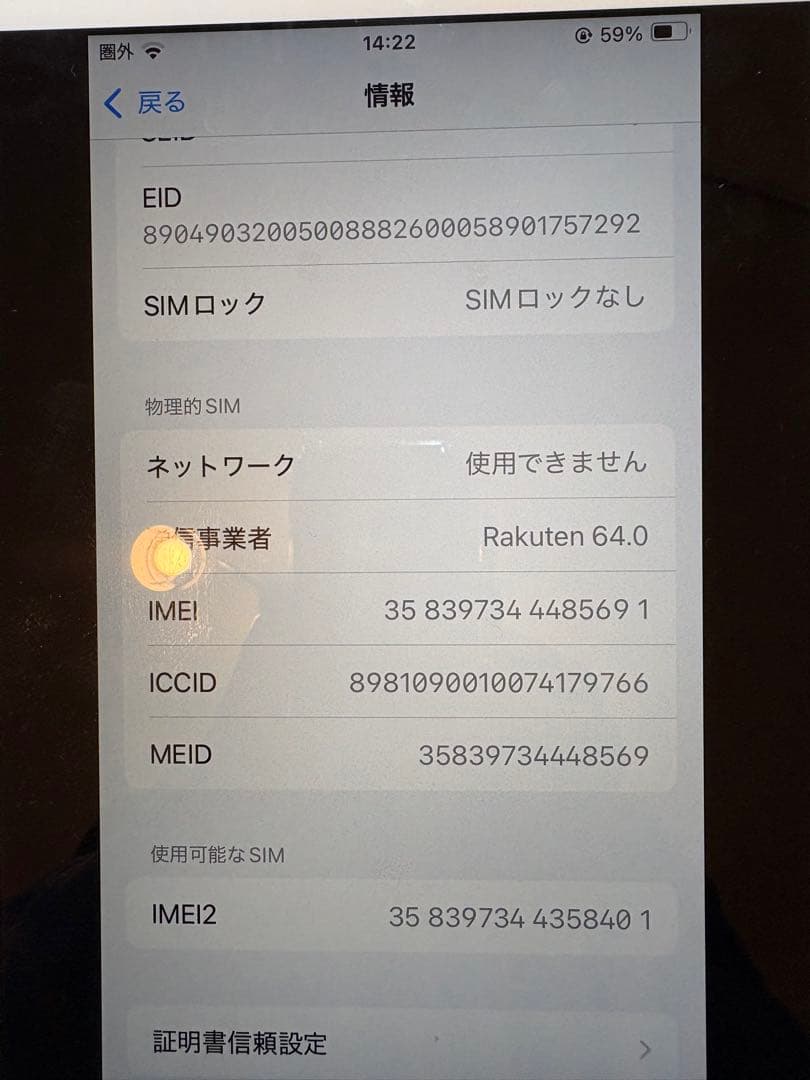
Task: Tap the 通信事業者 Rakuten row
Action: 400,537
